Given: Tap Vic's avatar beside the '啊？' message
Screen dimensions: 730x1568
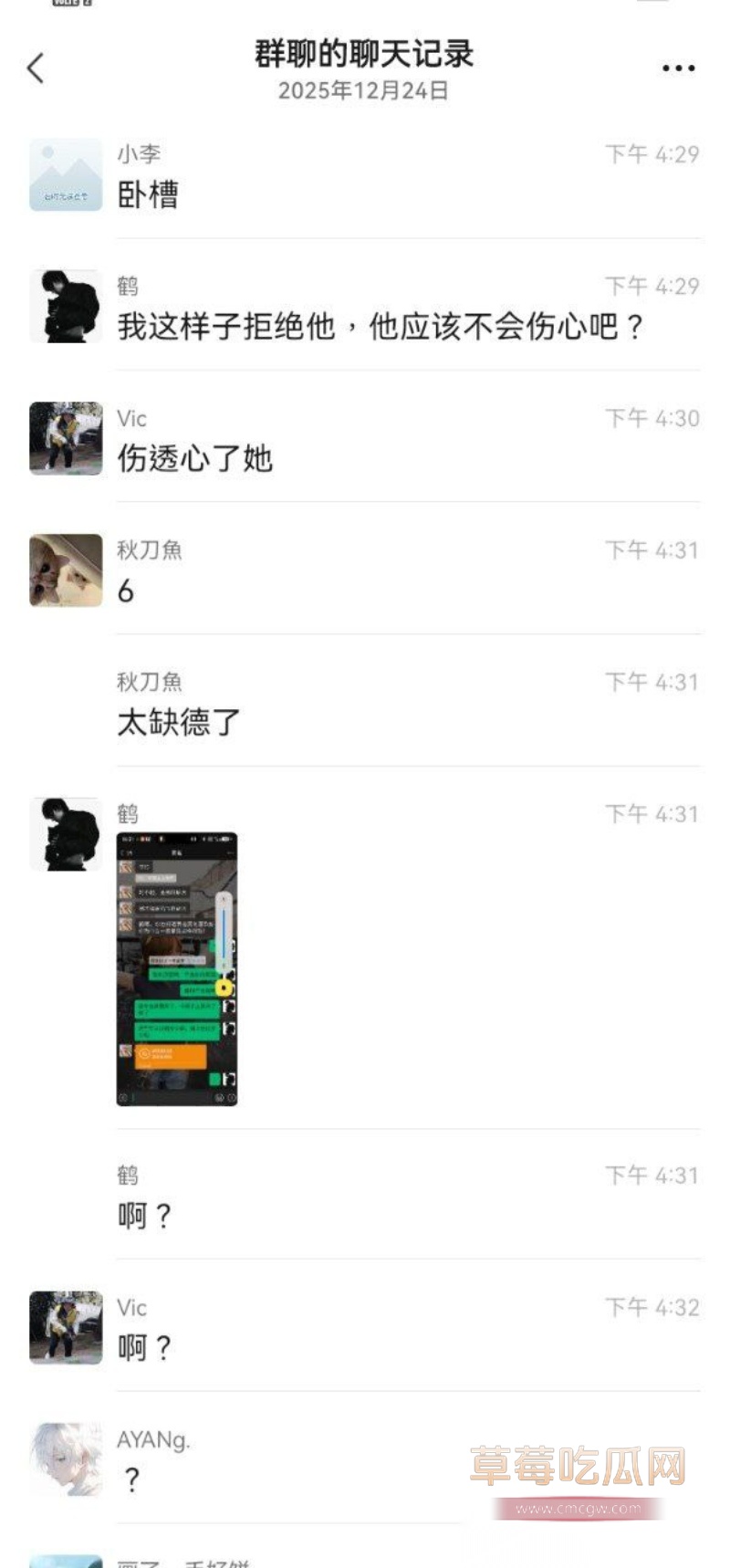Looking at the screenshot, I should click(x=65, y=1328).
